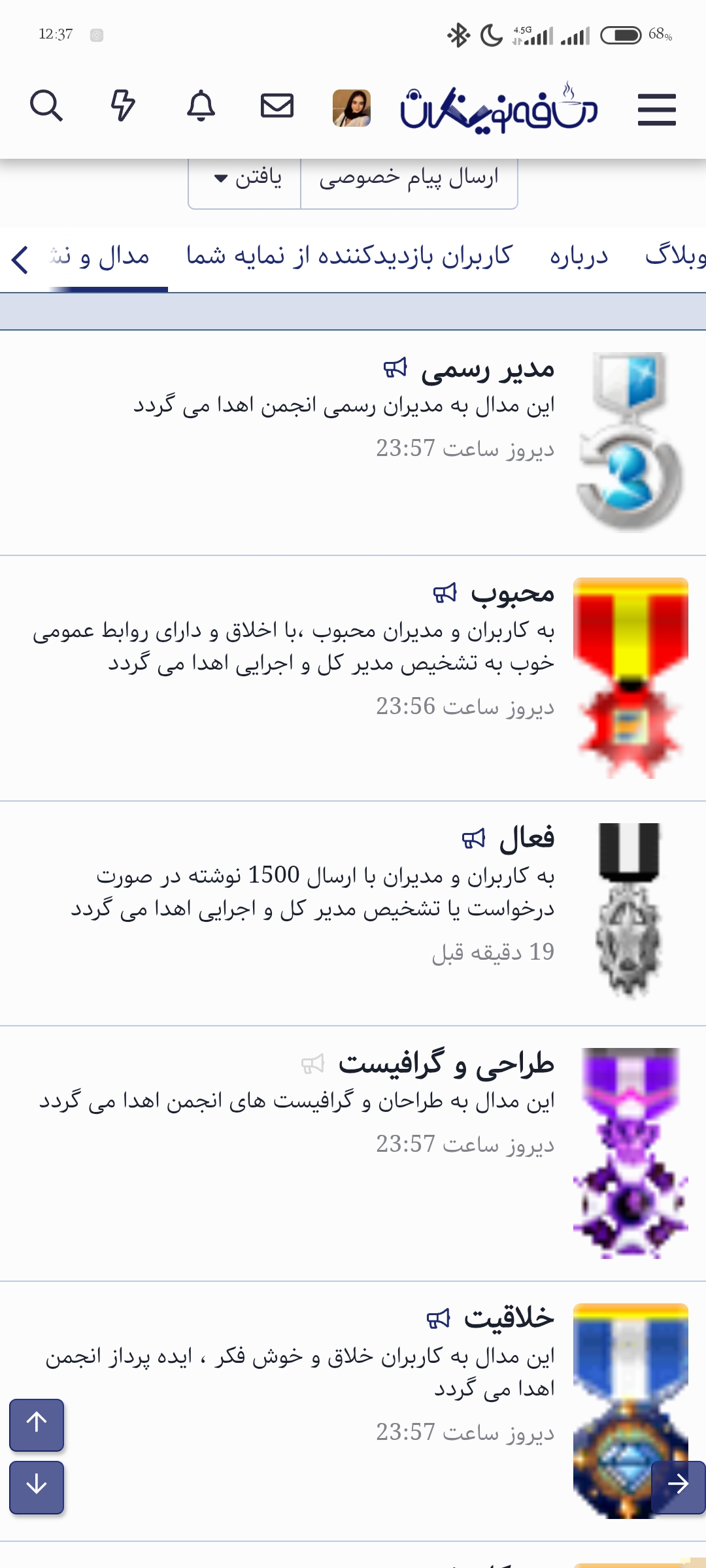Tap the megaphone icon beside محبوب

(445, 593)
